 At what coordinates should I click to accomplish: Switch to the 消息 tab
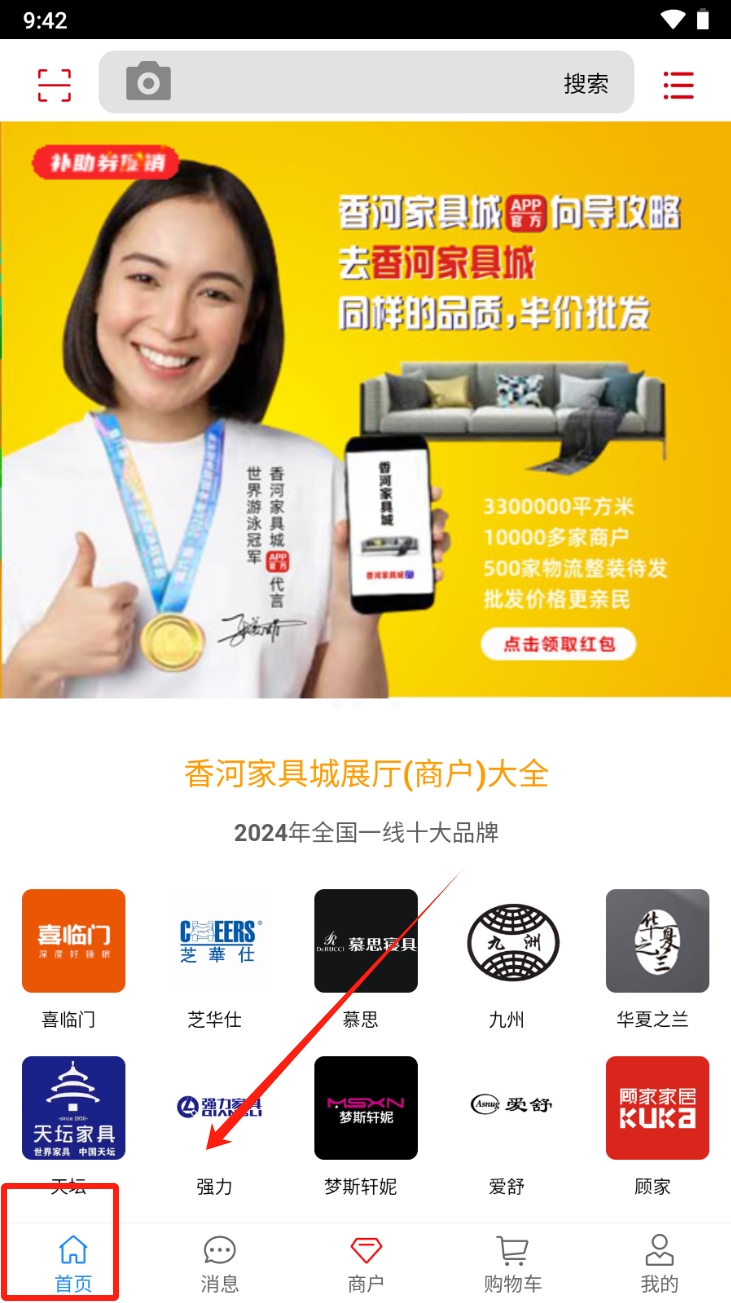pos(219,1263)
